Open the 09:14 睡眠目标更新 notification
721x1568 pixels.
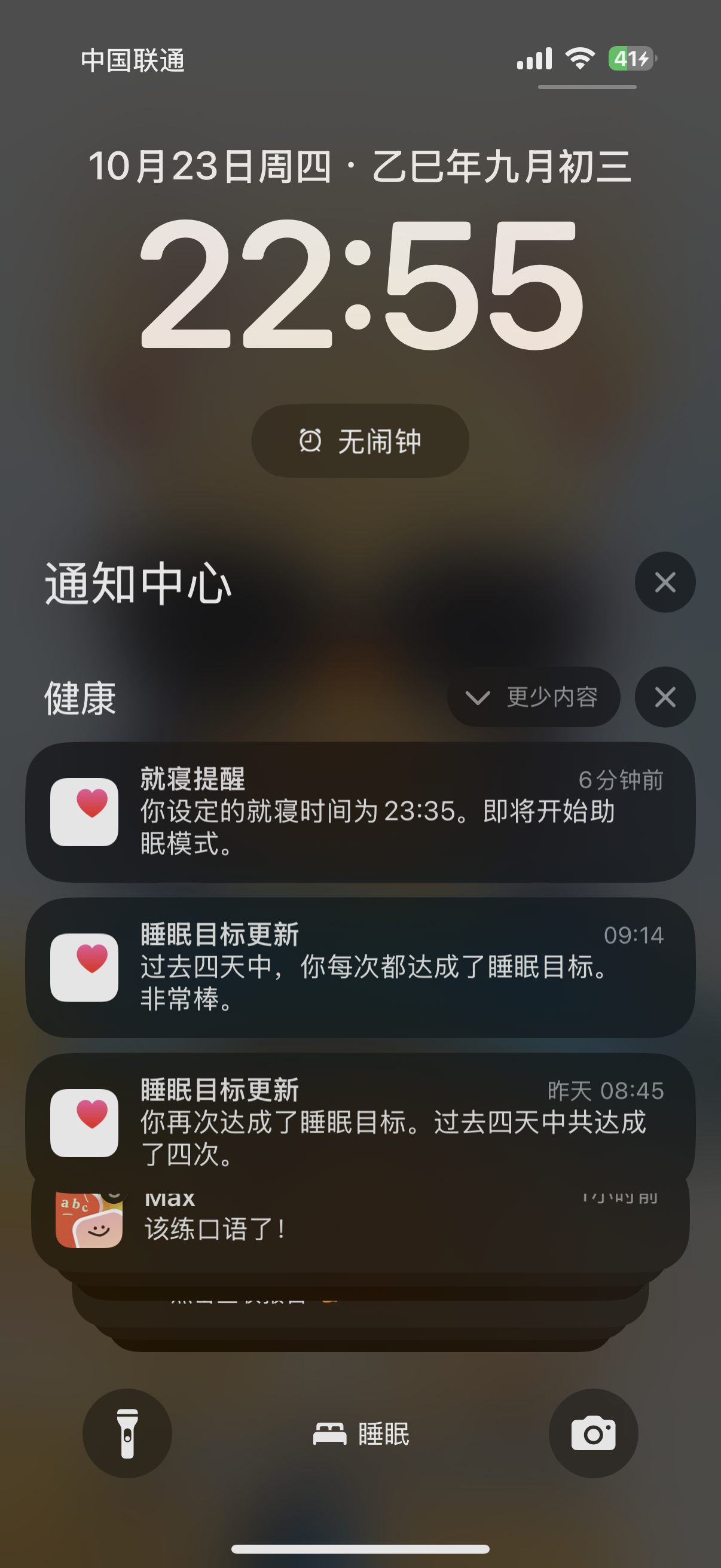pyautogui.click(x=360, y=967)
